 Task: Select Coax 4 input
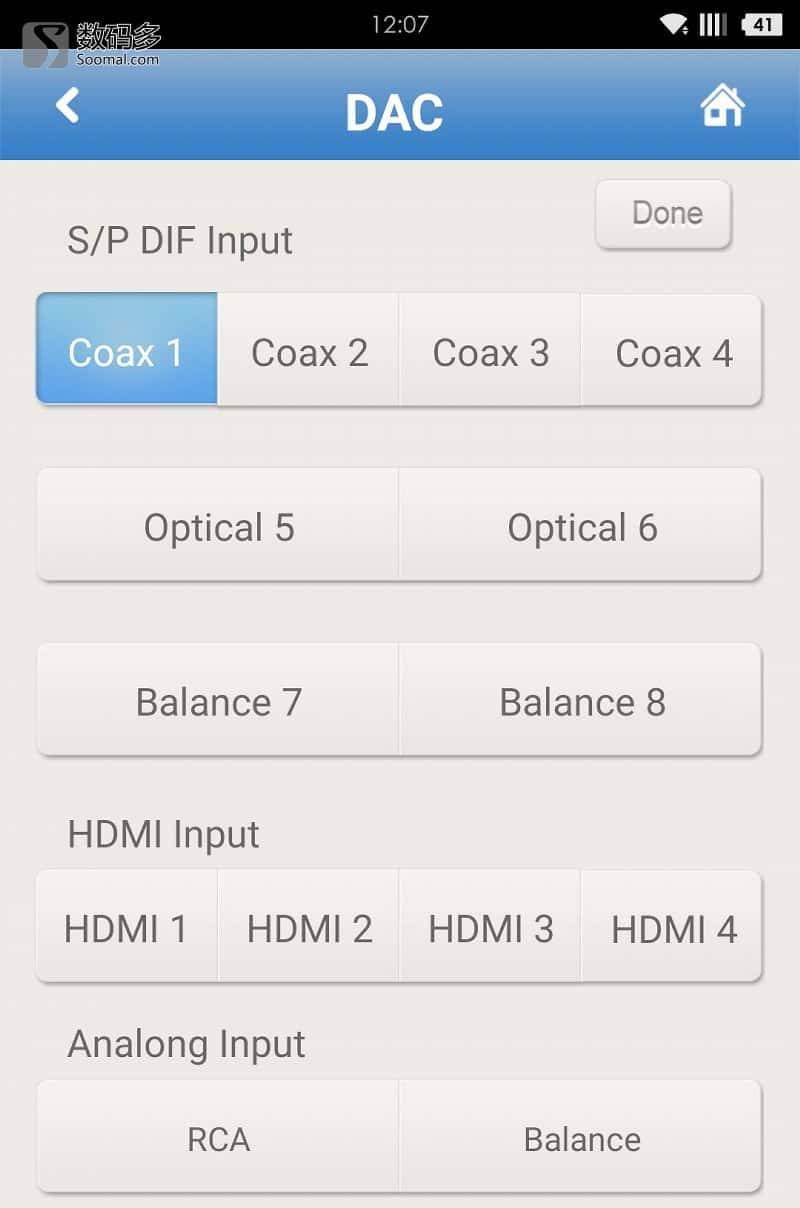point(672,351)
